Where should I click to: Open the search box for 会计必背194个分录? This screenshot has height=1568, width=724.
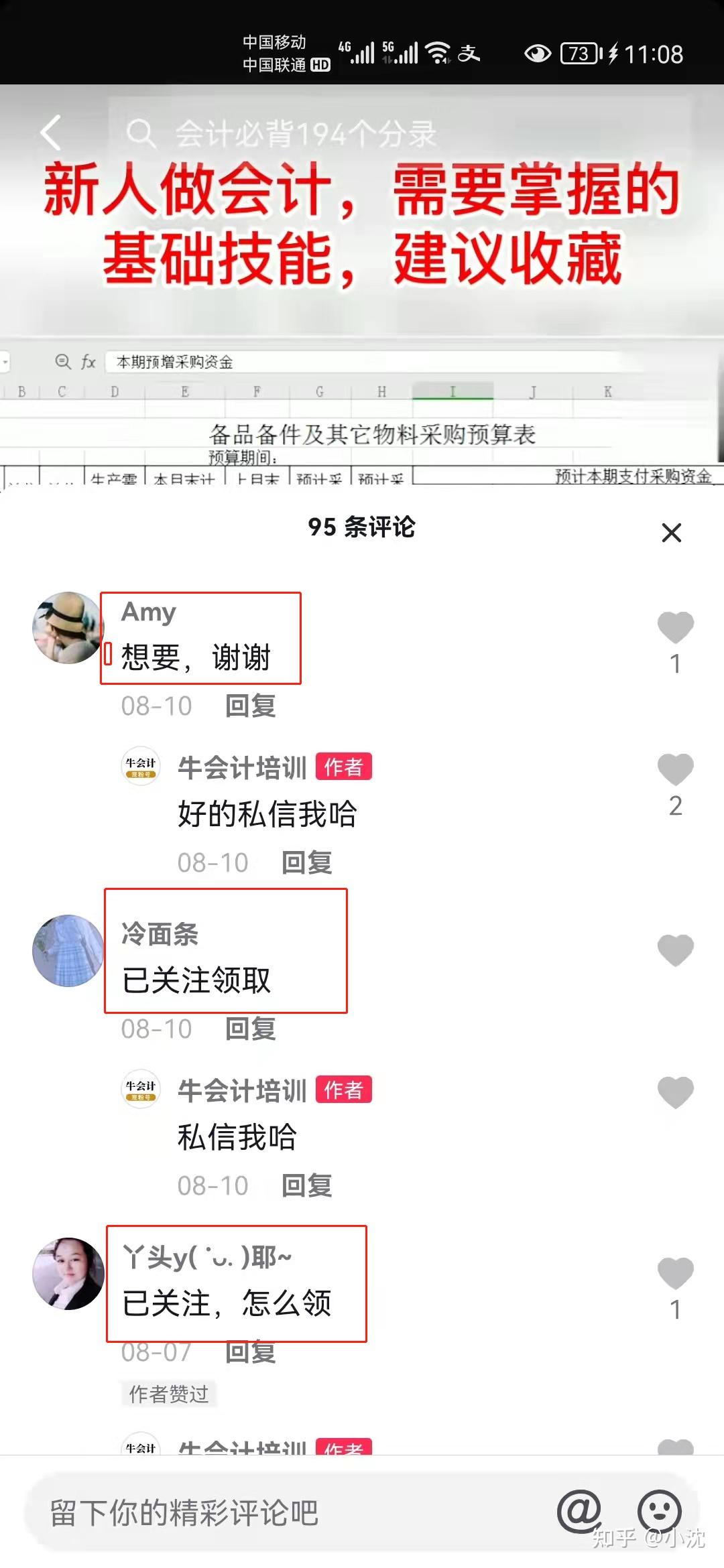[x=399, y=133]
